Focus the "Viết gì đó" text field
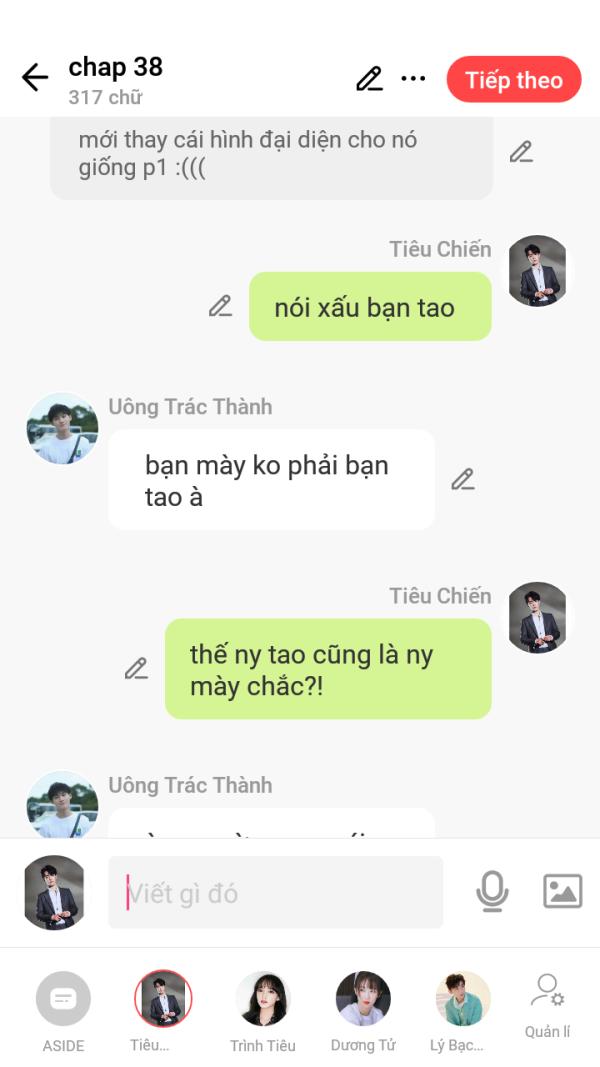 (276, 892)
